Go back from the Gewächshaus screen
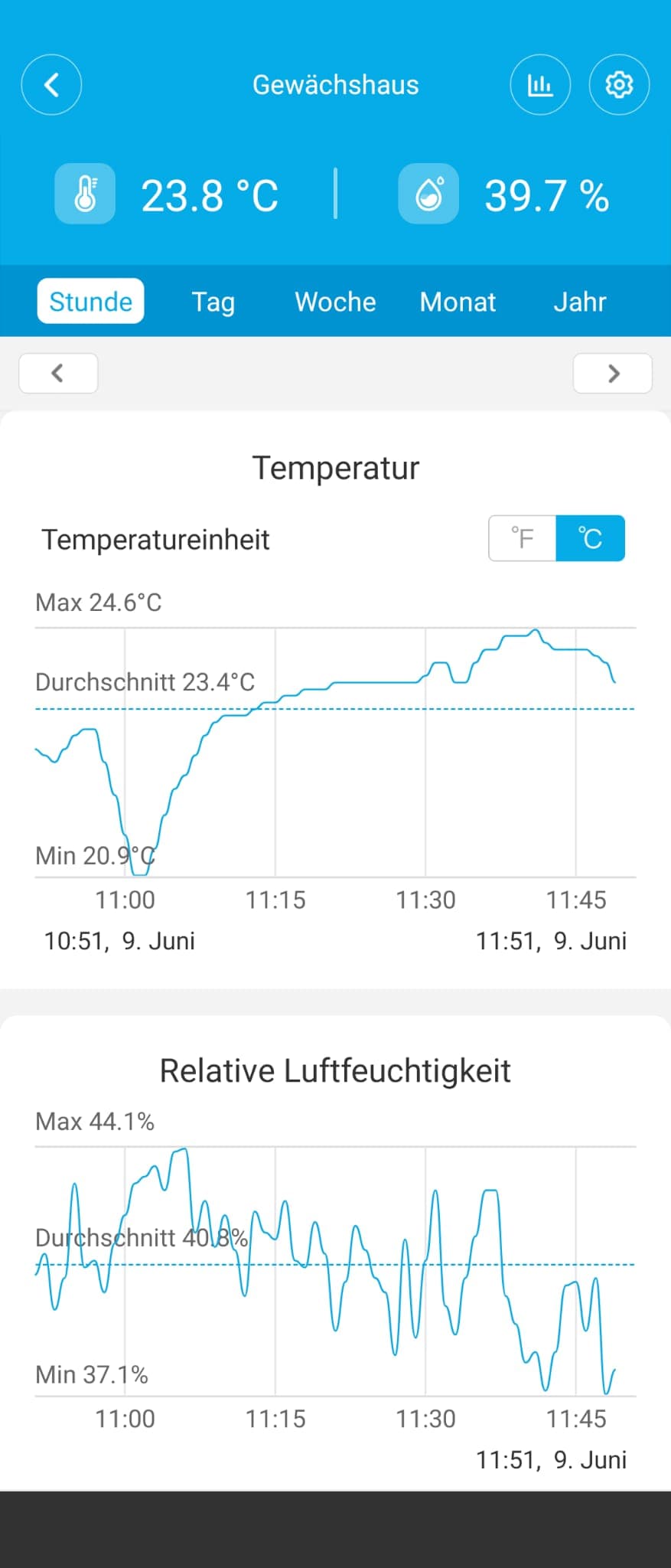The height and width of the screenshot is (1568, 671). point(51,85)
